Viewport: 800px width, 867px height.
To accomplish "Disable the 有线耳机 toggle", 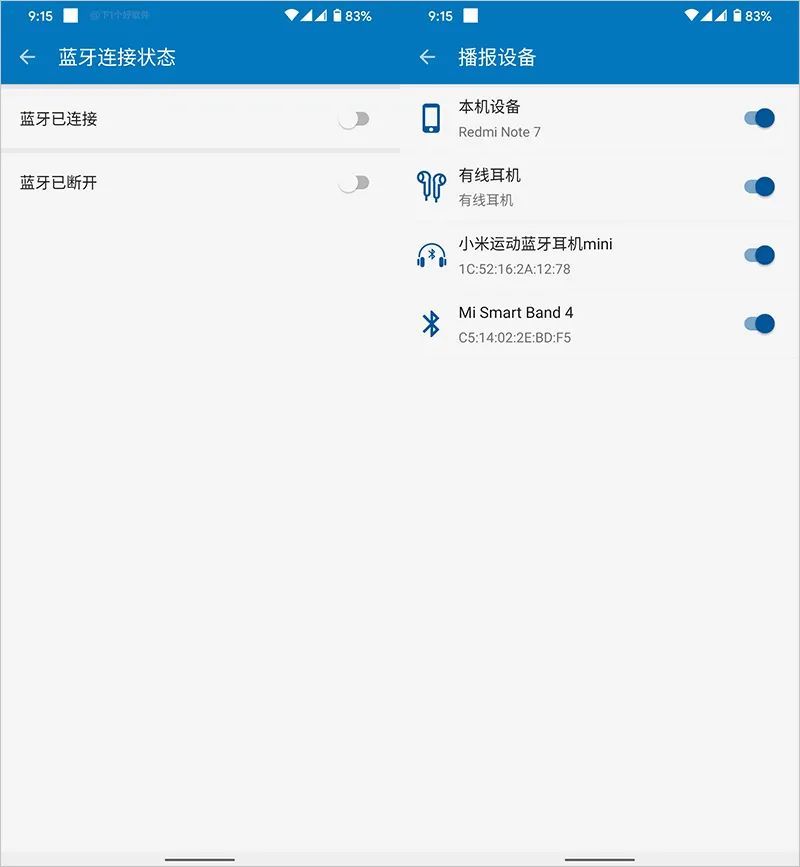I will pos(759,186).
